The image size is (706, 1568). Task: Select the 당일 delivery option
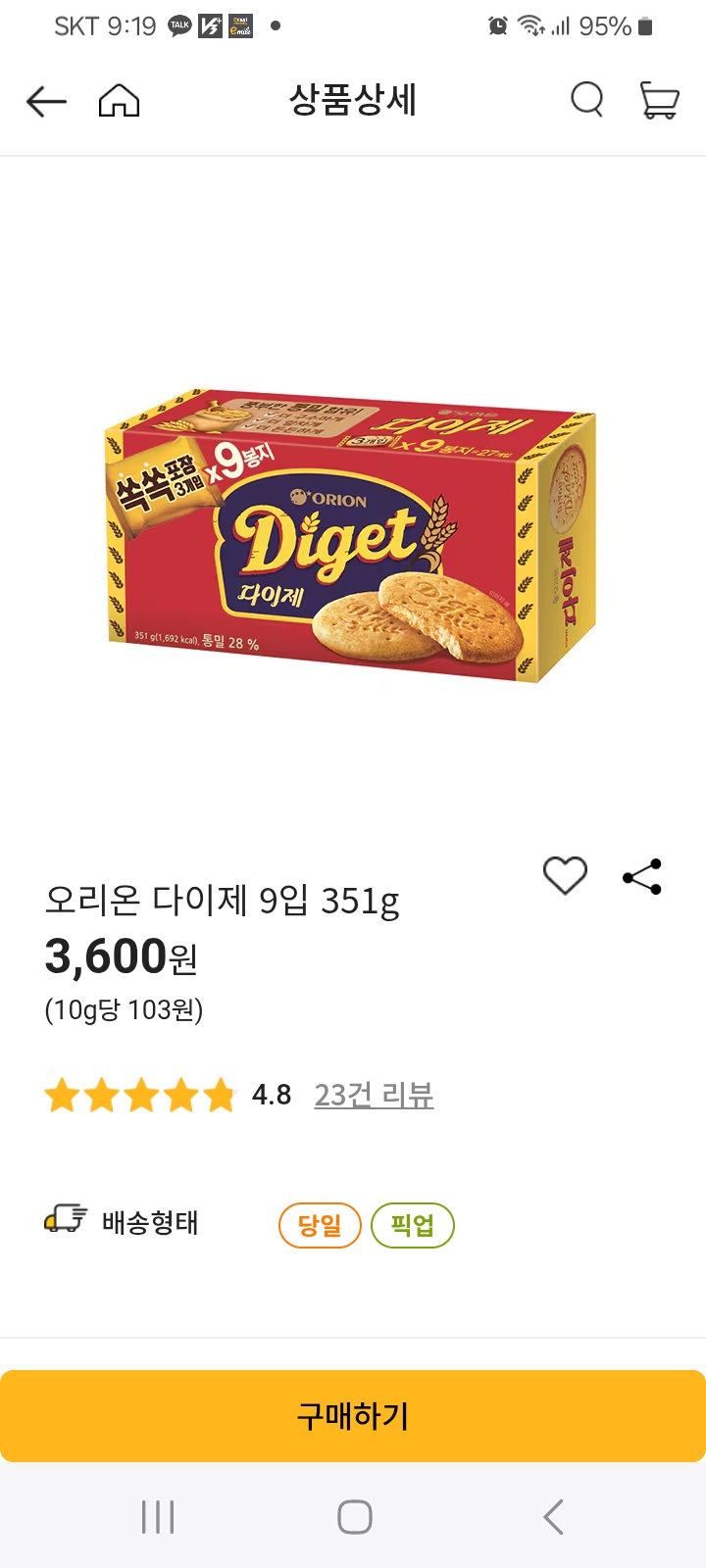click(320, 1224)
